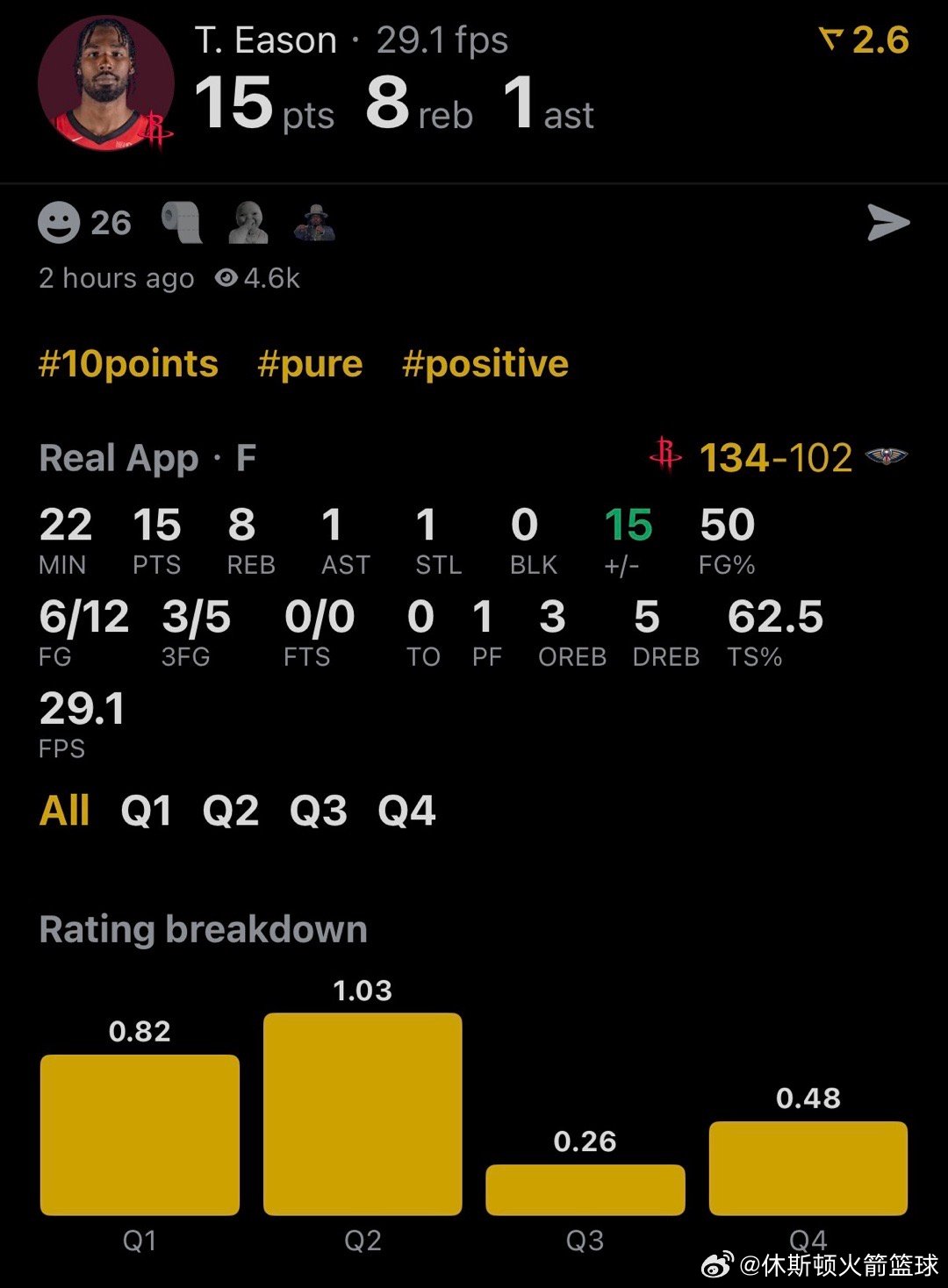Open the share arrow icon

click(x=889, y=223)
